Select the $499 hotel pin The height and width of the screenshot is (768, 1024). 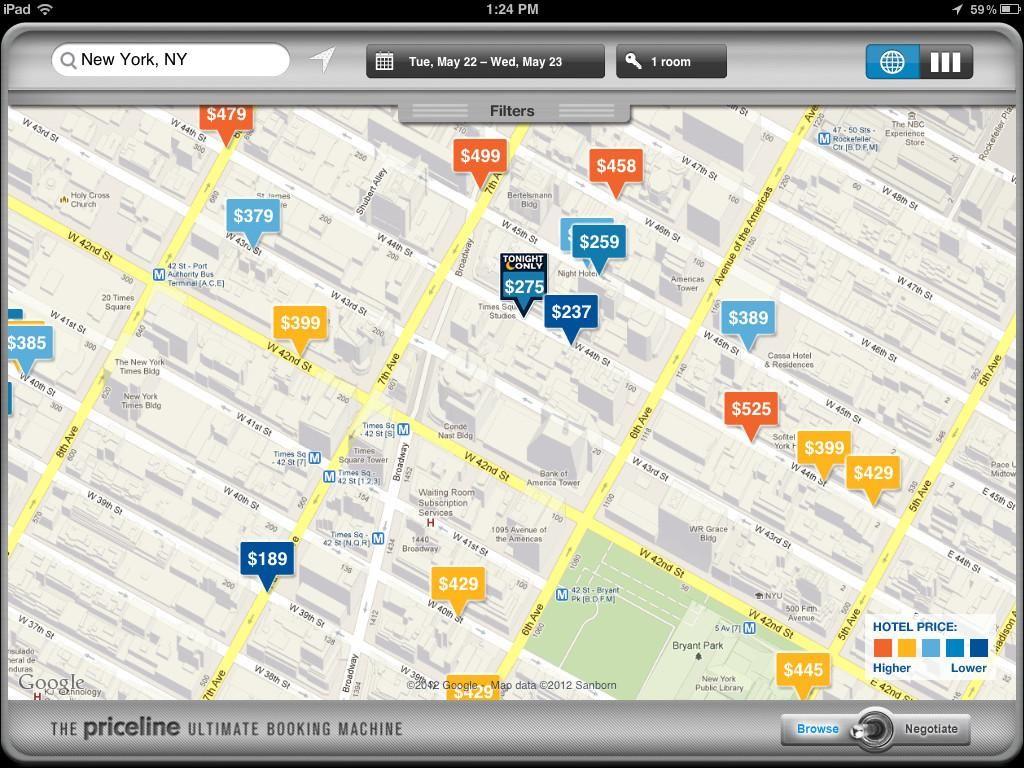tap(480, 156)
